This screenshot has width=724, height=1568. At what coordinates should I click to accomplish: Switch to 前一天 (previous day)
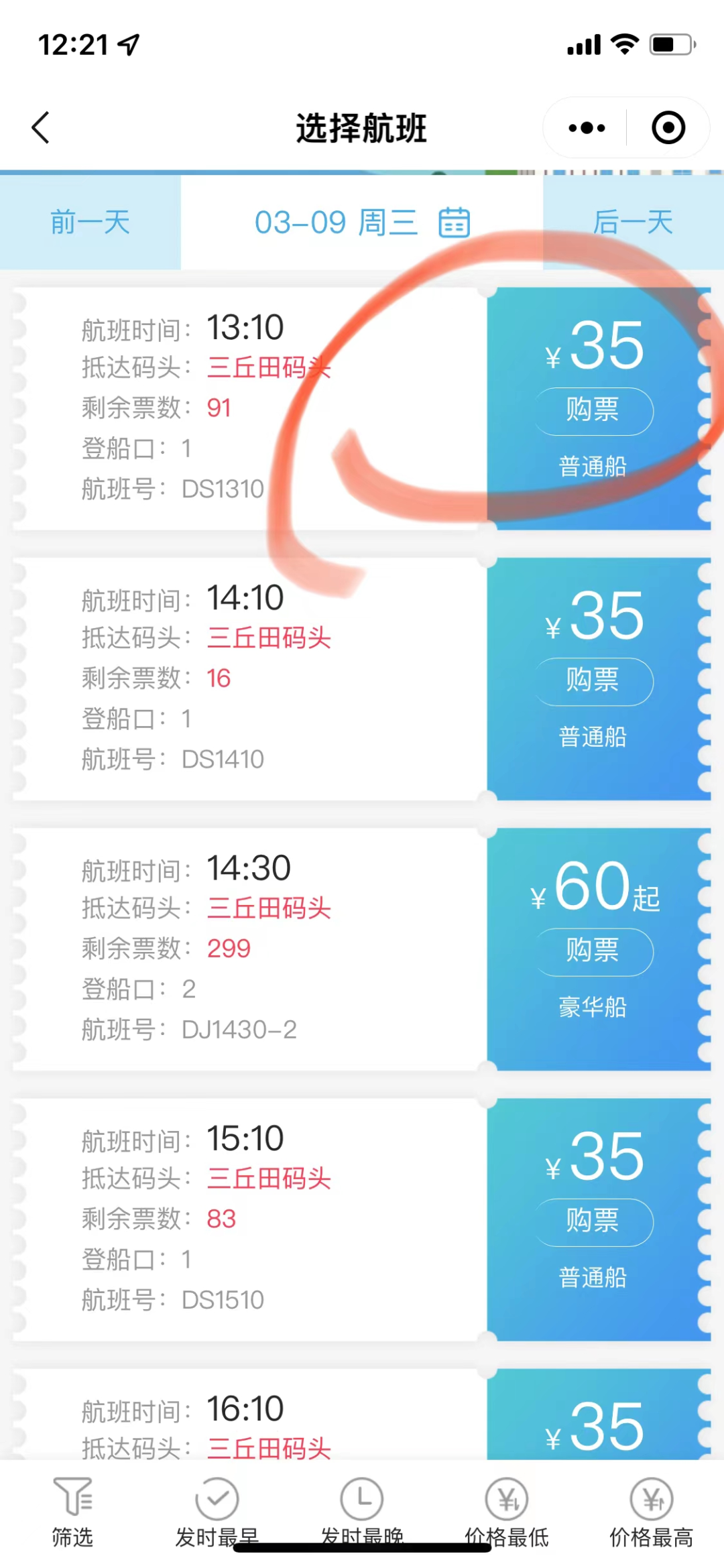(90, 223)
